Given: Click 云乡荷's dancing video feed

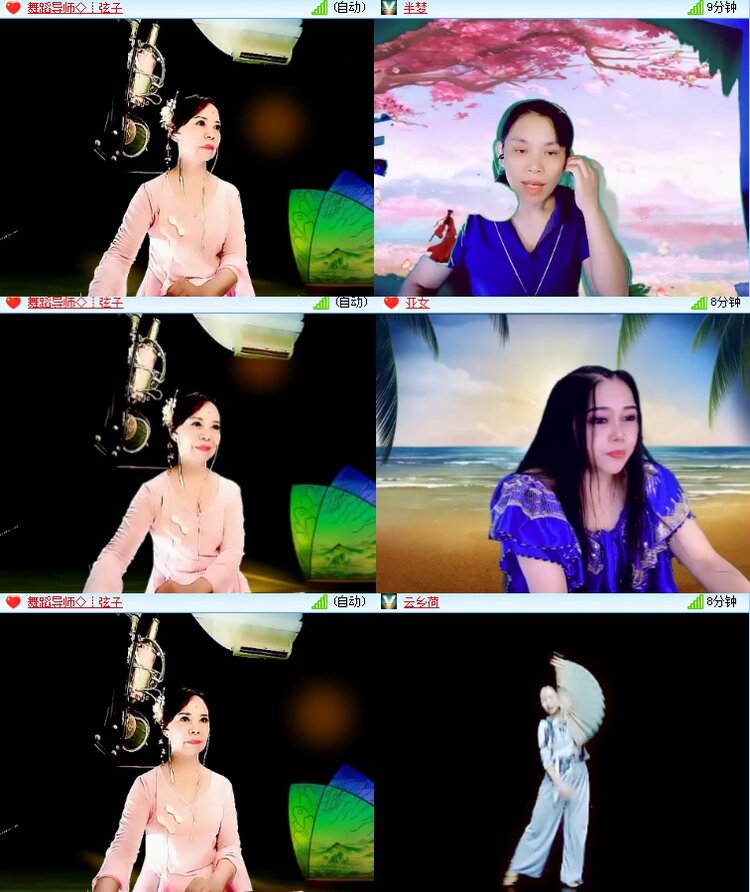Looking at the screenshot, I should [560, 750].
